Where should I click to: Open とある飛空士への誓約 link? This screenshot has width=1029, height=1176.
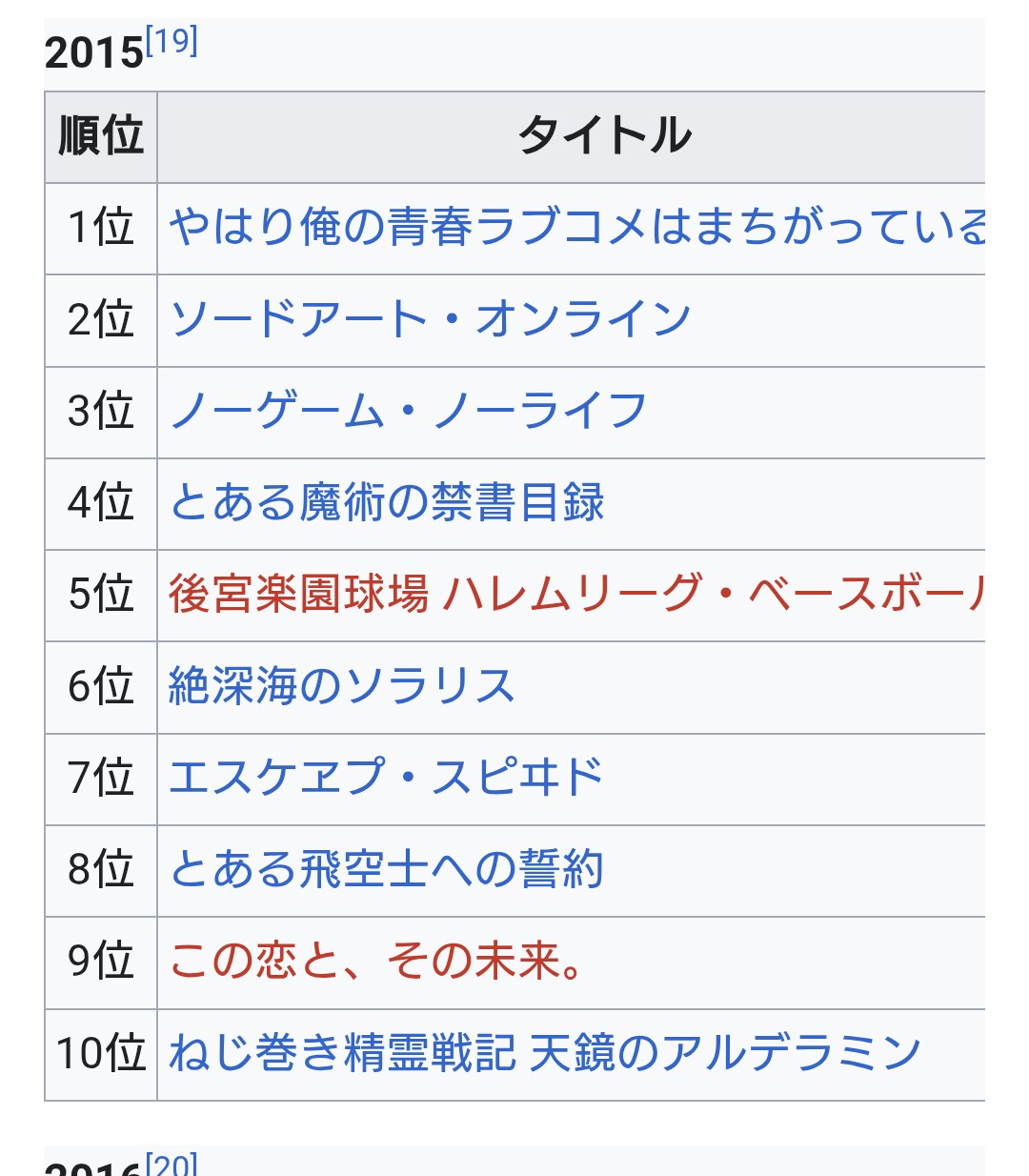[x=387, y=870]
